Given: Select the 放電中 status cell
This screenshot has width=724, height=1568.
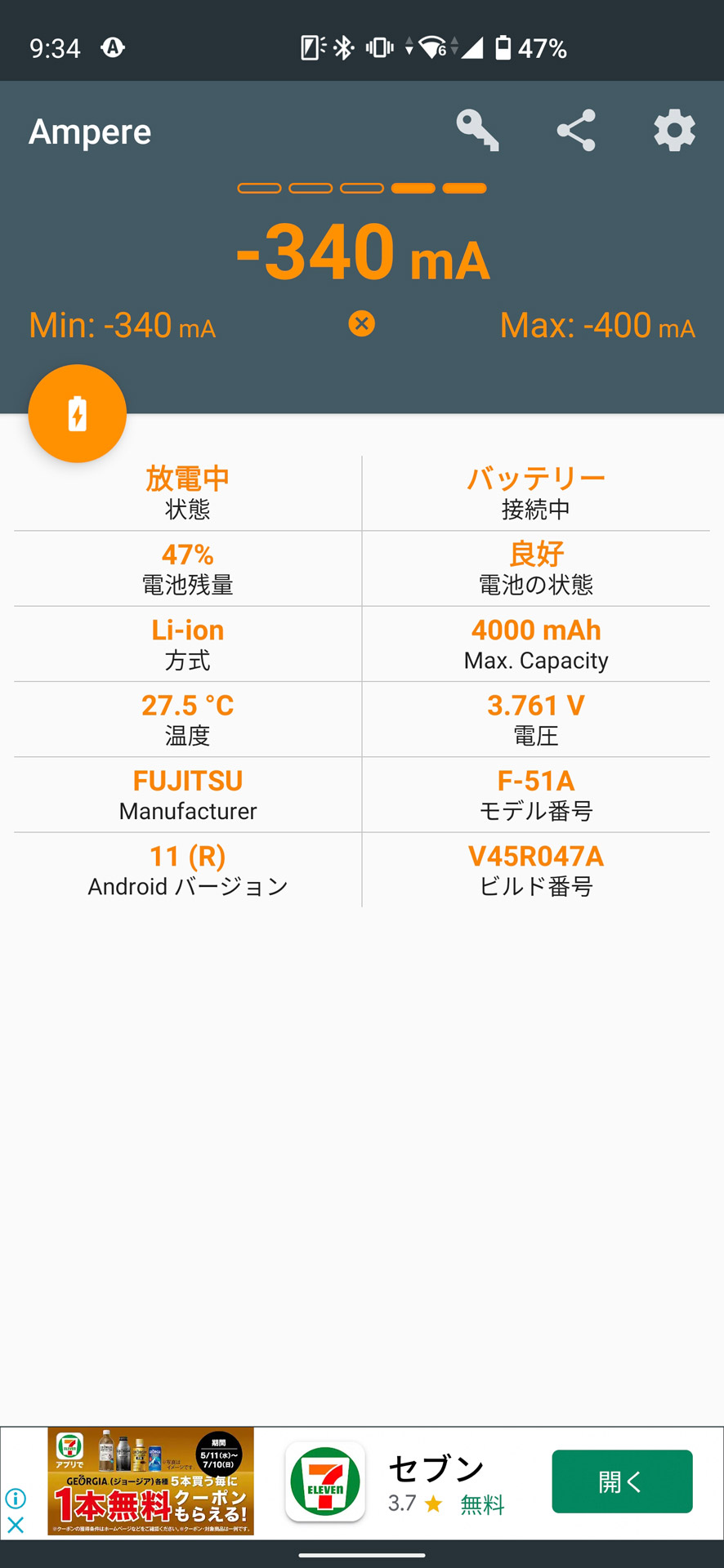Looking at the screenshot, I should pos(188,491).
